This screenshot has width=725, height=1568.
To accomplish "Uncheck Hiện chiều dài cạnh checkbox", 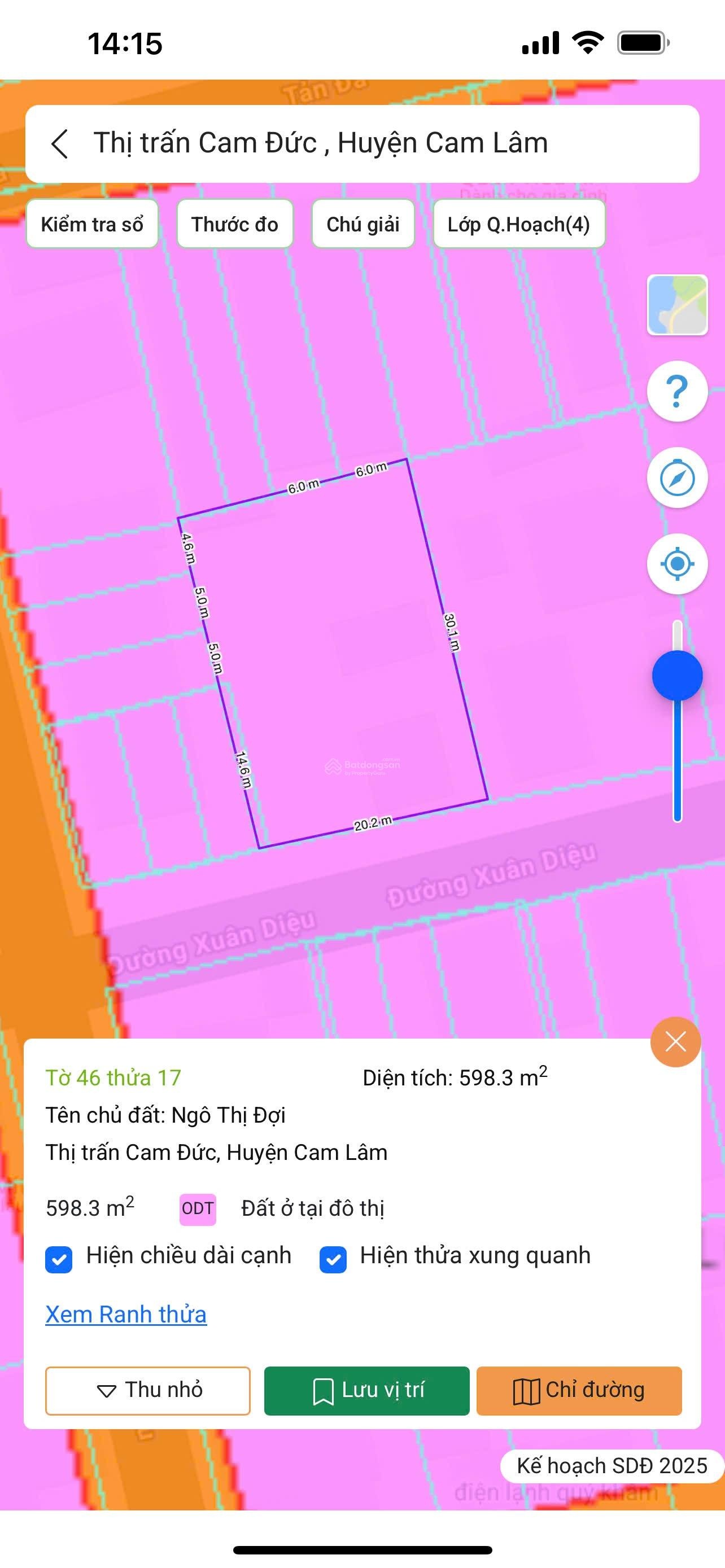I will pos(59,1260).
